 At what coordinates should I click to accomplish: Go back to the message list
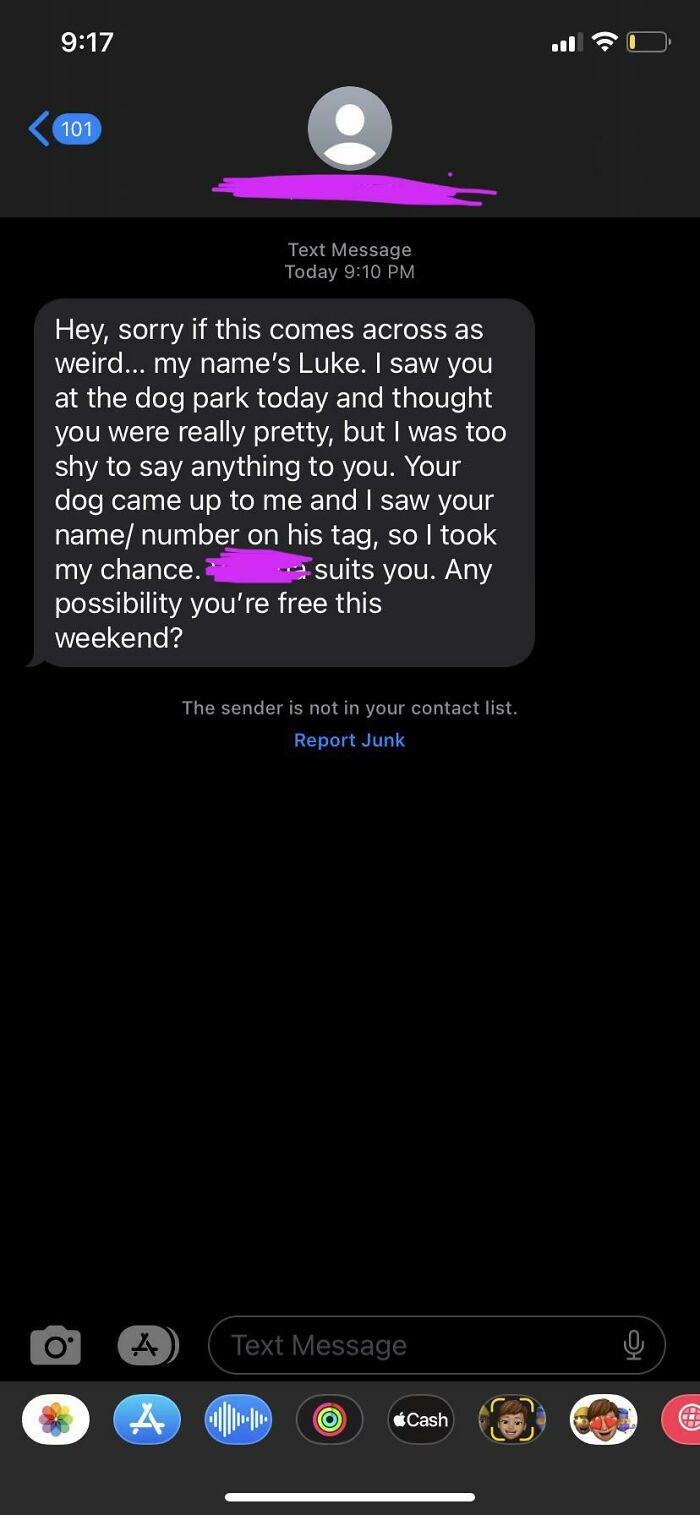(65, 129)
